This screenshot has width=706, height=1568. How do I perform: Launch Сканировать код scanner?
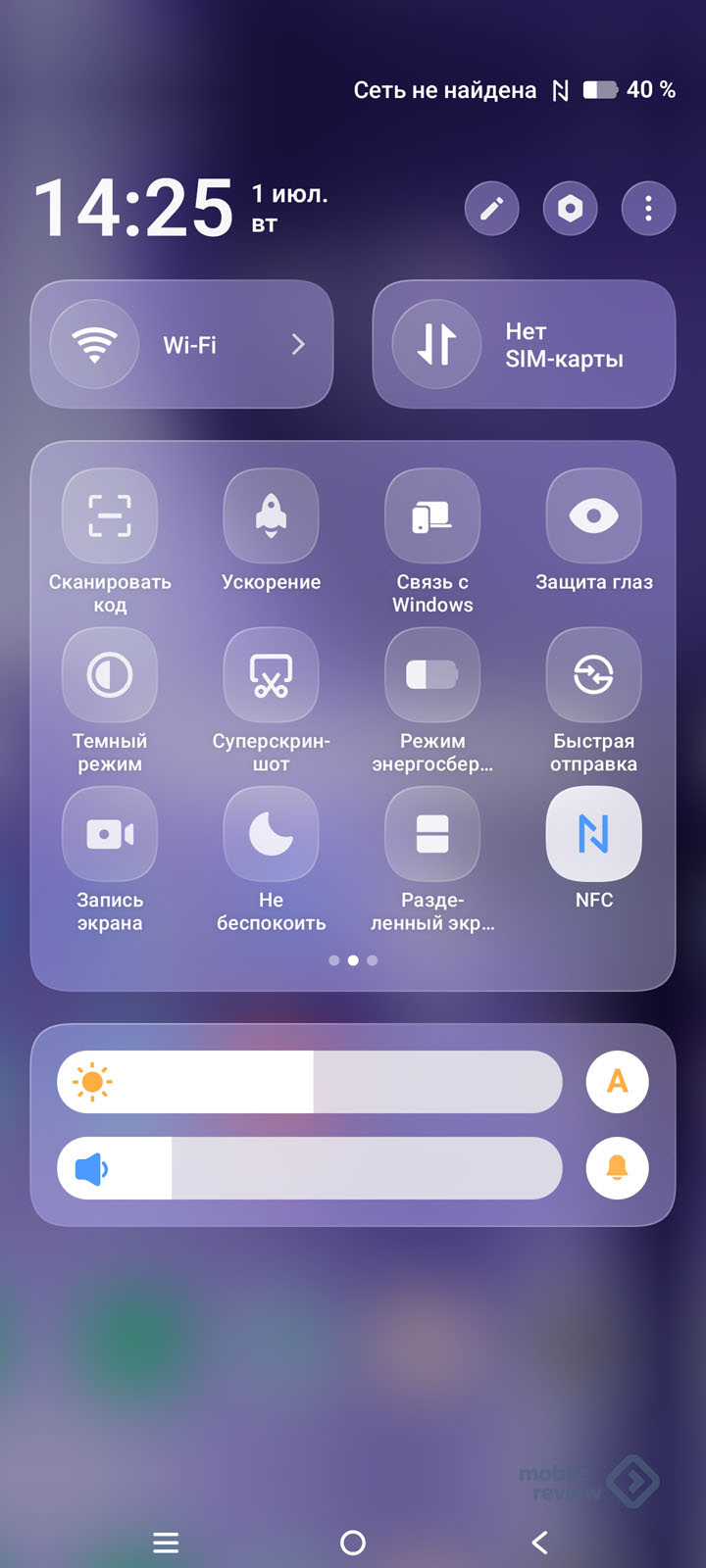(110, 516)
